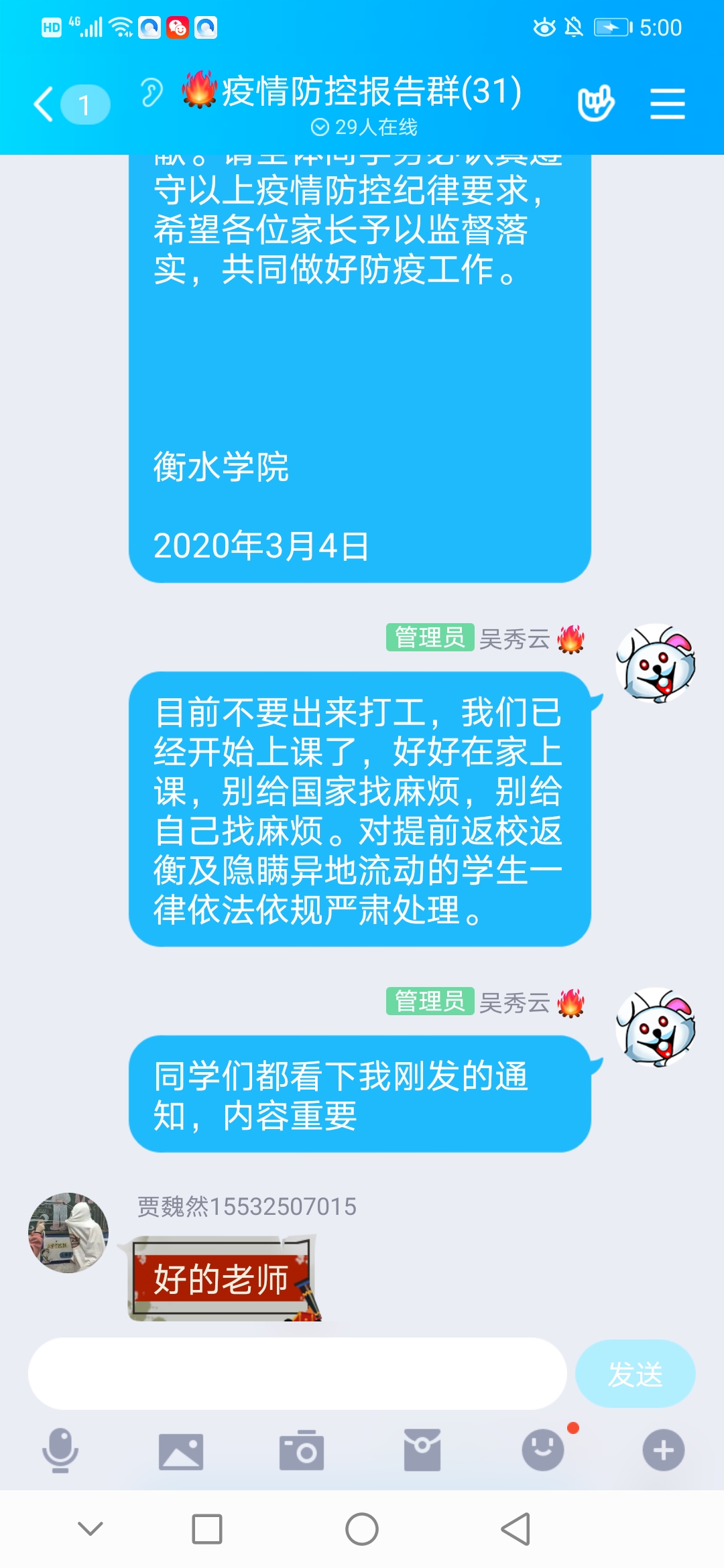Tap the 好的老师 sticker message
This screenshot has width=724, height=1568.
click(221, 1279)
